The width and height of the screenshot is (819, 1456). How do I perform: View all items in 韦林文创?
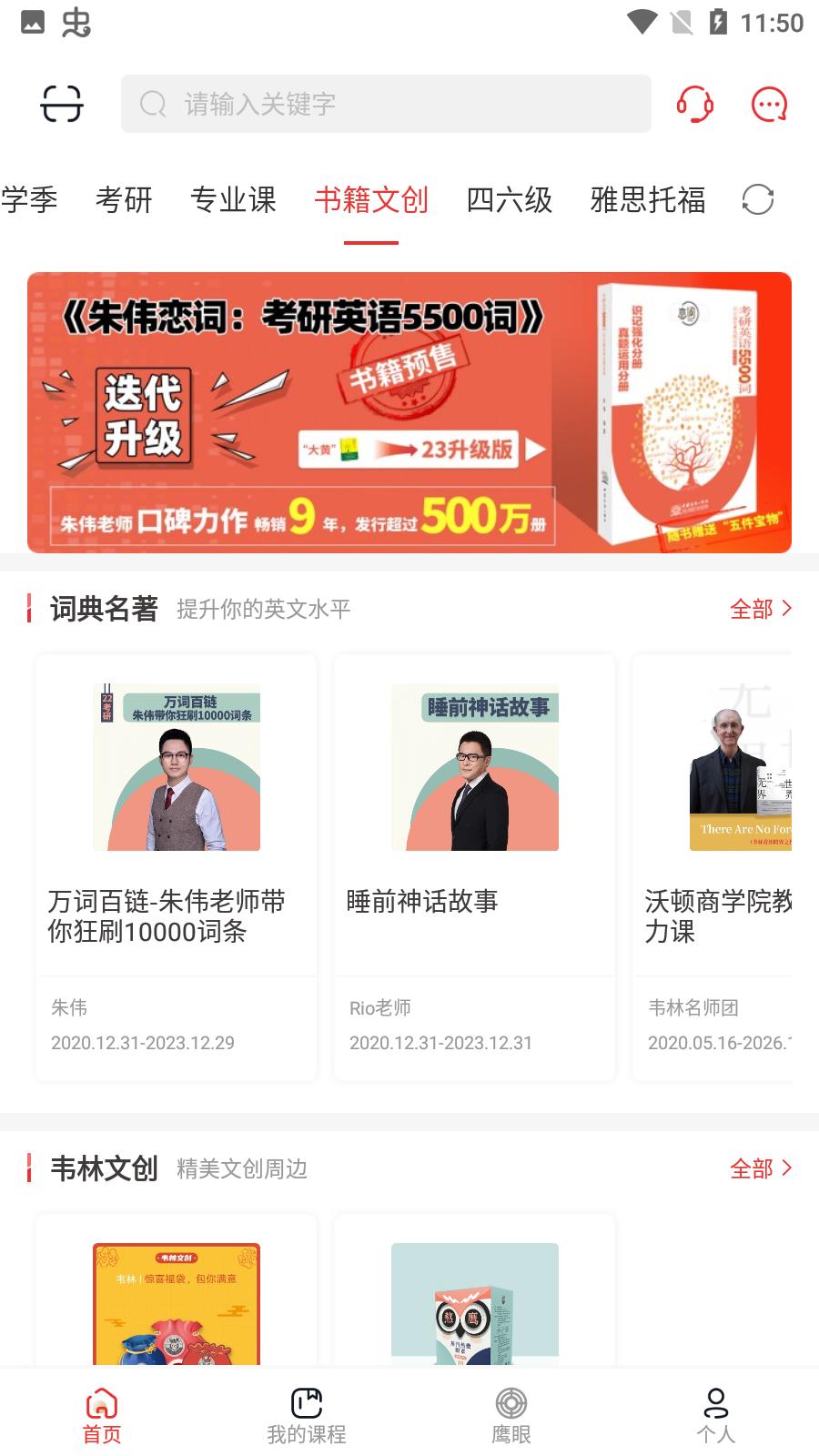(761, 1168)
